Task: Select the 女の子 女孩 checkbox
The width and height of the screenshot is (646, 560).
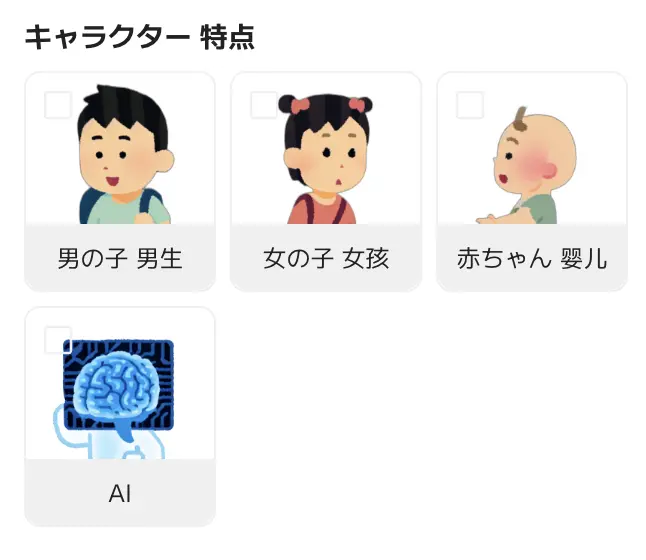Action: click(264, 105)
